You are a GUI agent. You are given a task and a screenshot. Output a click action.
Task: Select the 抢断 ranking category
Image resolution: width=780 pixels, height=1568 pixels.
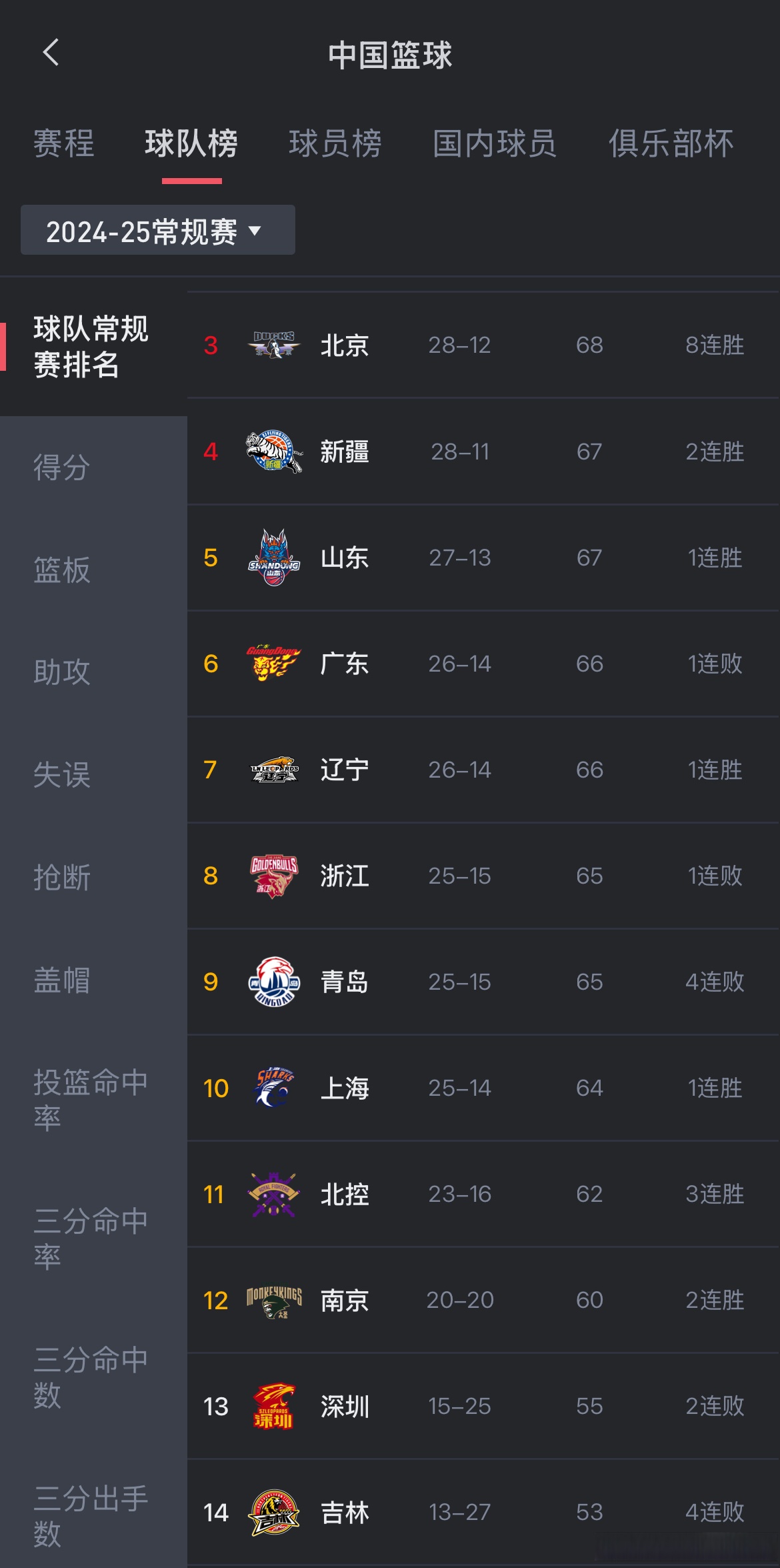[x=62, y=878]
